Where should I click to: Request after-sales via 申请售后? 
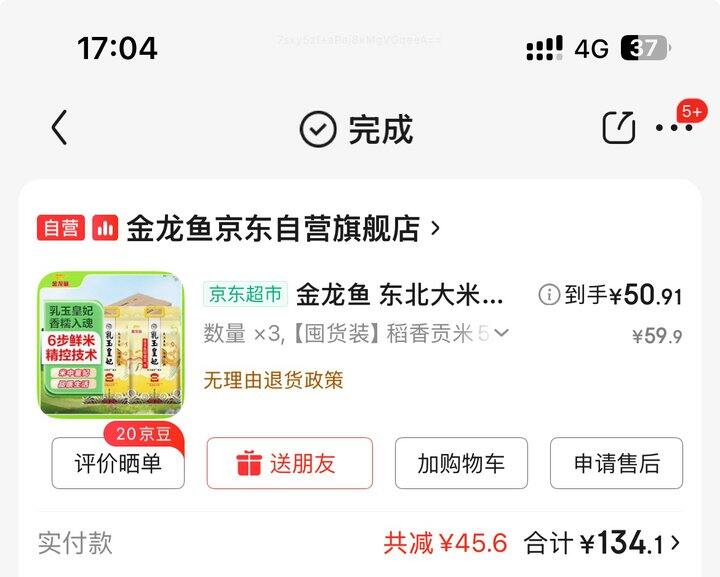616,464
